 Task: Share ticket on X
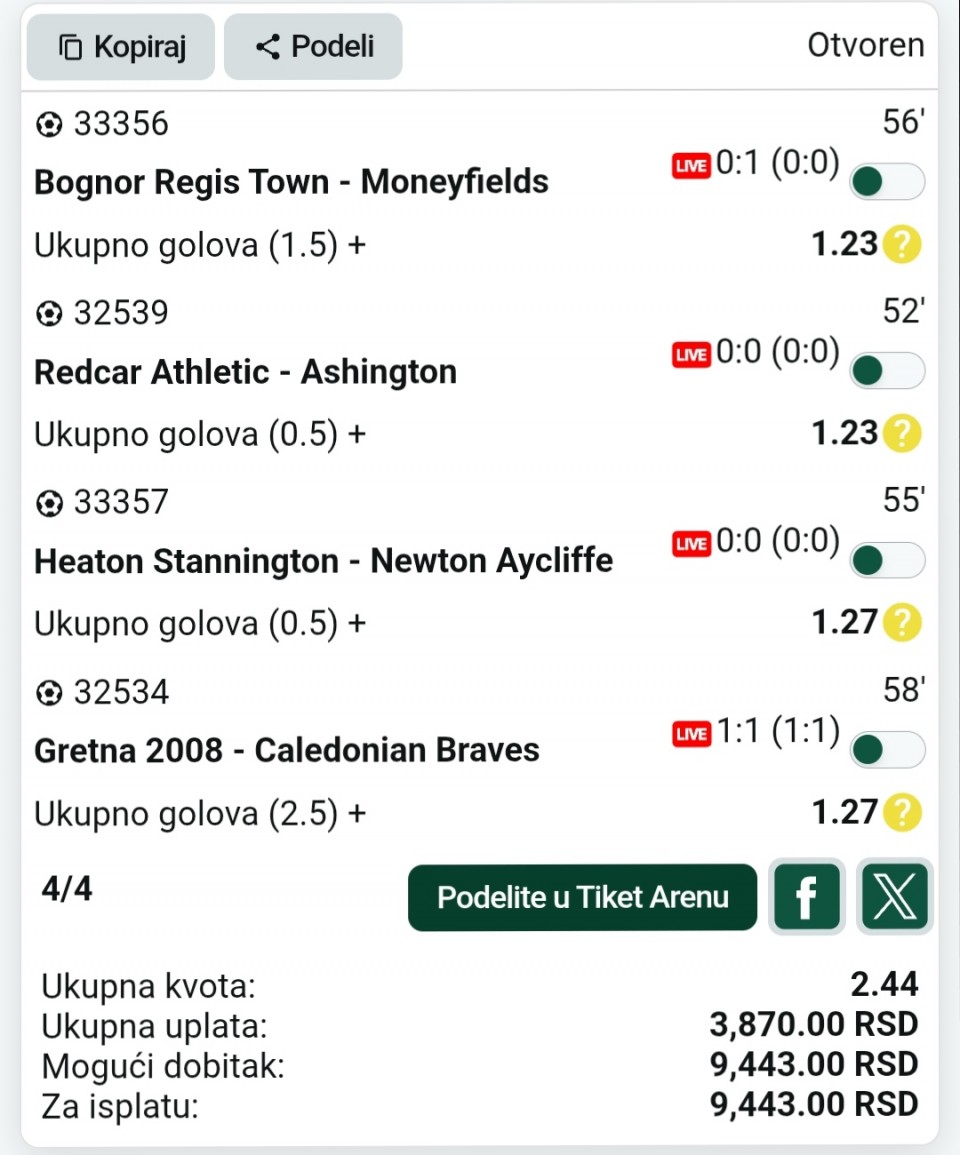[894, 897]
